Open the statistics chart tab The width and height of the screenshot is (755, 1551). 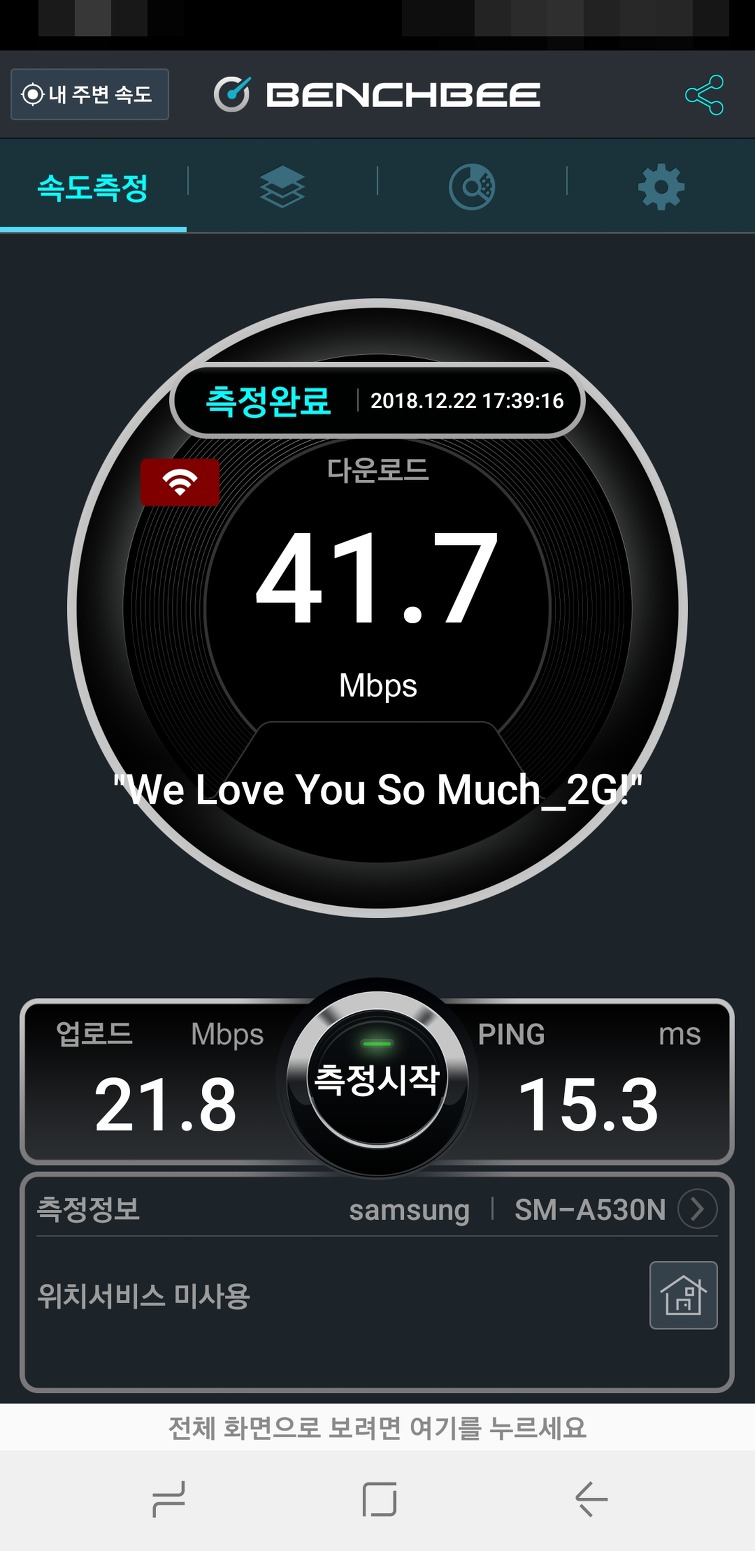pyautogui.click(x=471, y=187)
